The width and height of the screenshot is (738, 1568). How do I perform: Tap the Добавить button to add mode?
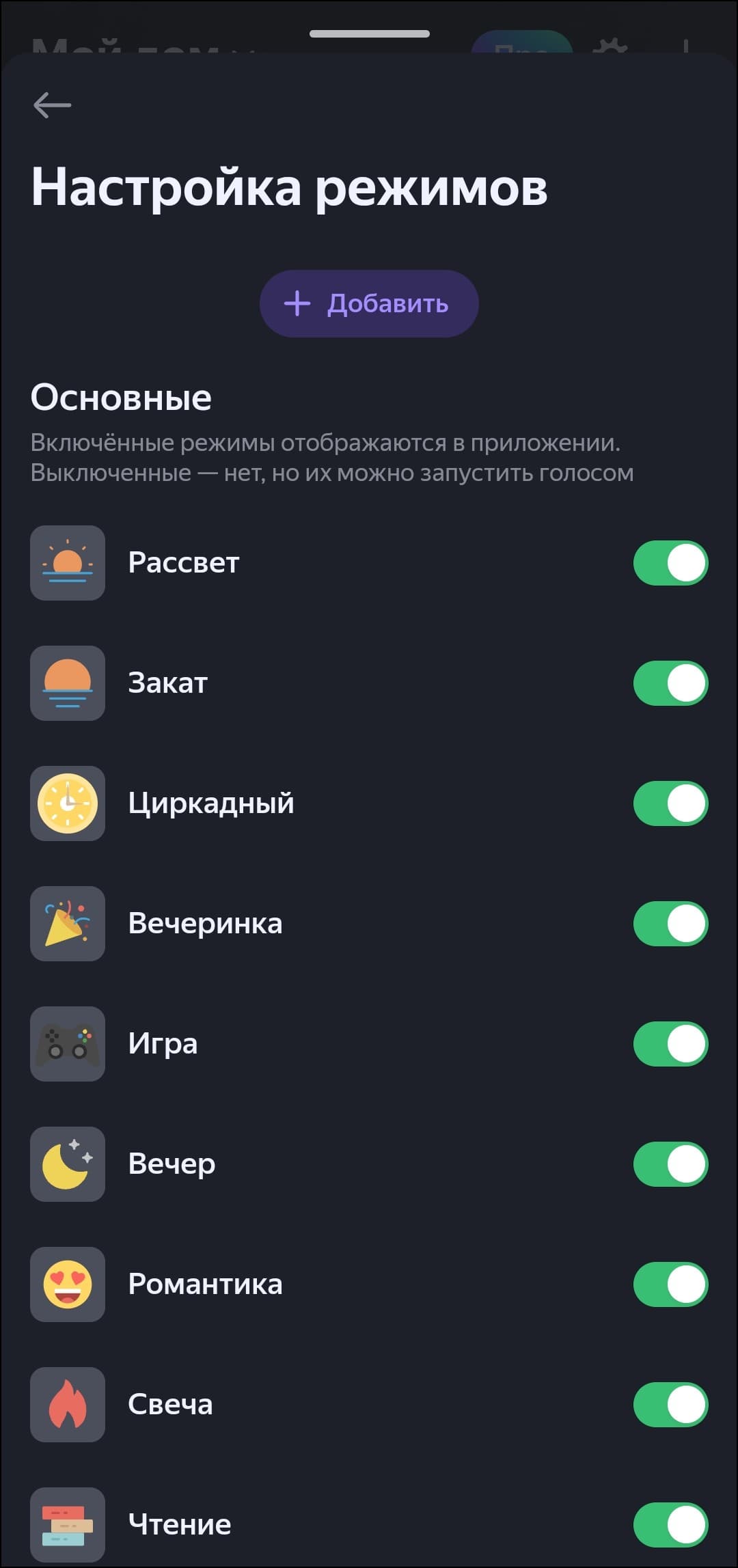coord(369,303)
